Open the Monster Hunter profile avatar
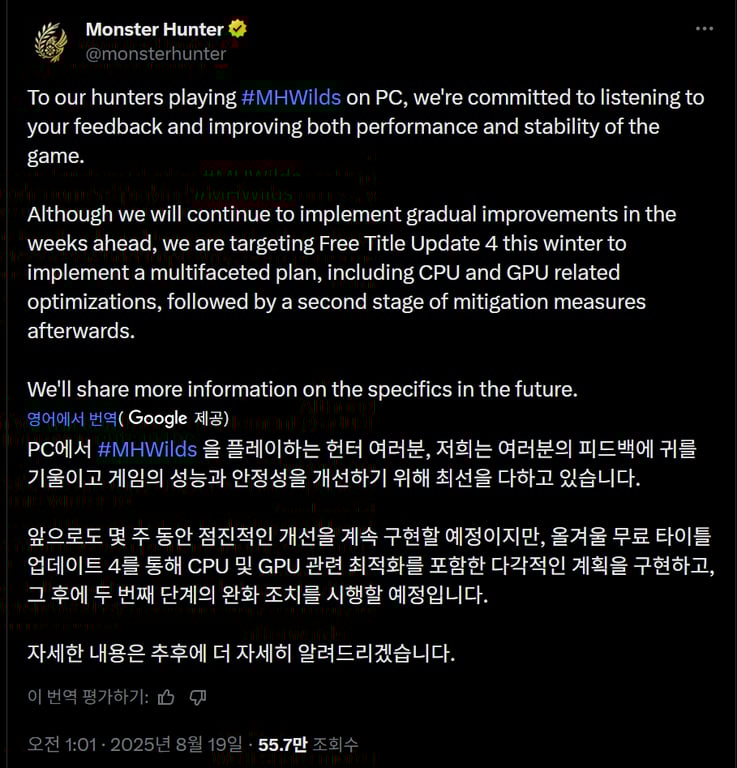The height and width of the screenshot is (768, 737). pyautogui.click(x=50, y=42)
